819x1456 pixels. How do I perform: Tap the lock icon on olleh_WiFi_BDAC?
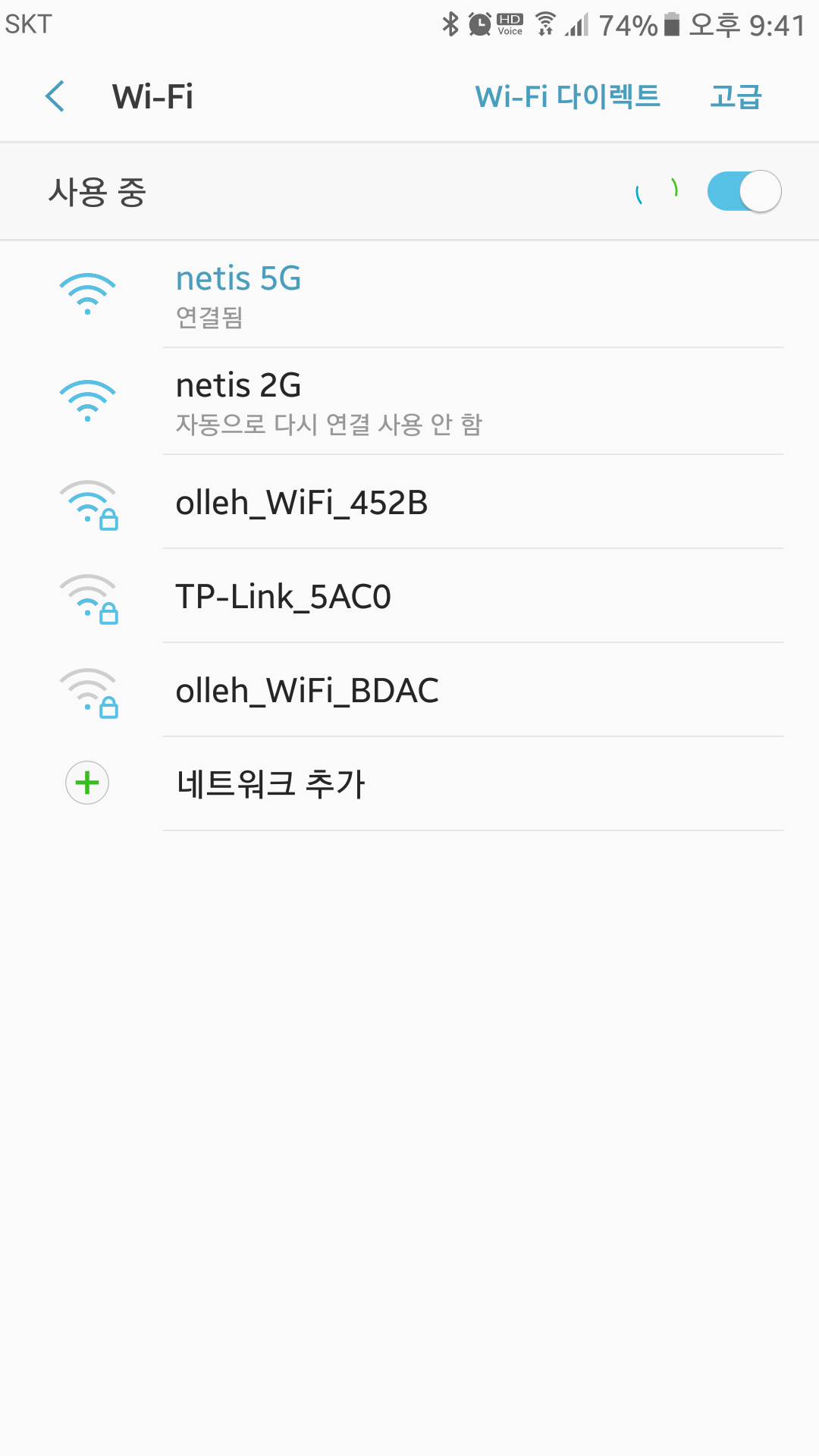pos(108,707)
